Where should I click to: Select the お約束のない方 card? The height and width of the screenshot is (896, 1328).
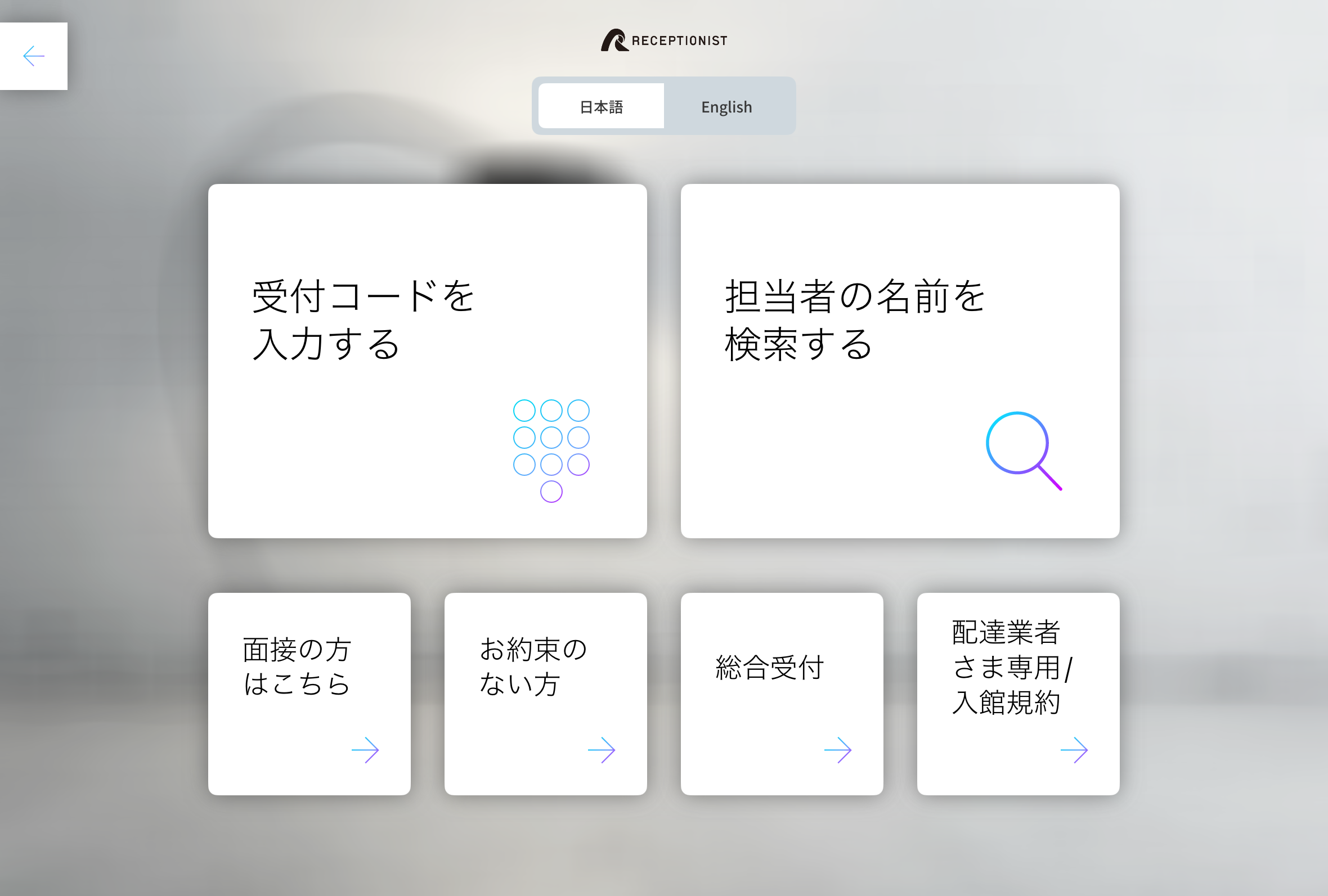[x=545, y=694]
